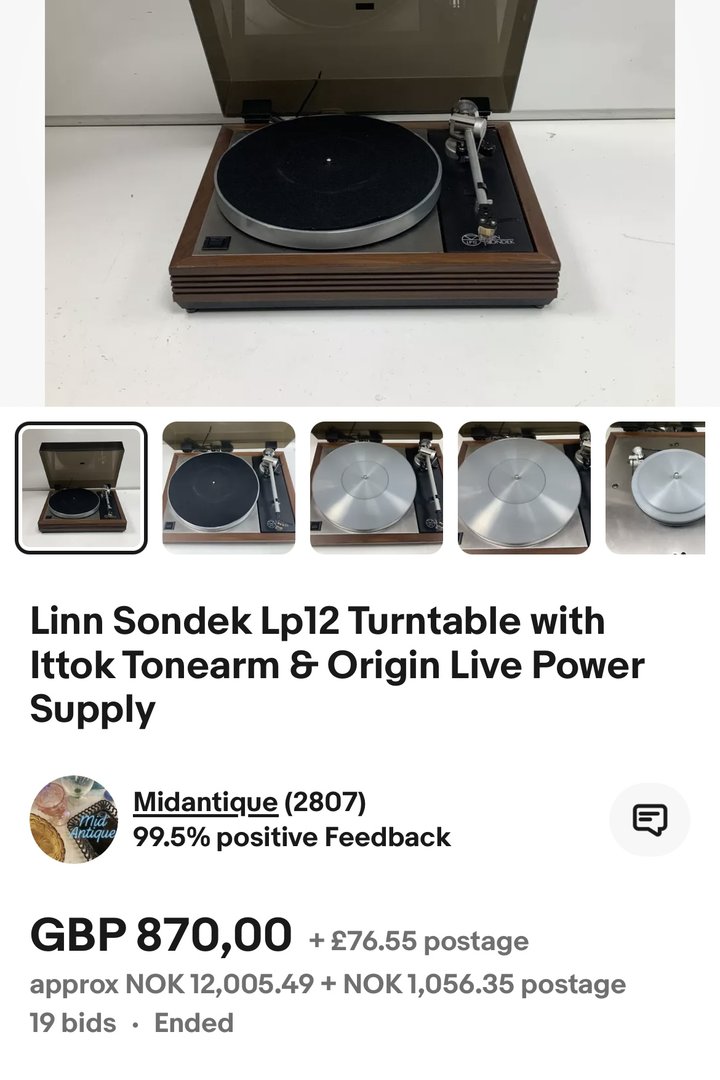Select the fourth thumbnail, platter close-up
The image size is (720, 1080).
[525, 488]
